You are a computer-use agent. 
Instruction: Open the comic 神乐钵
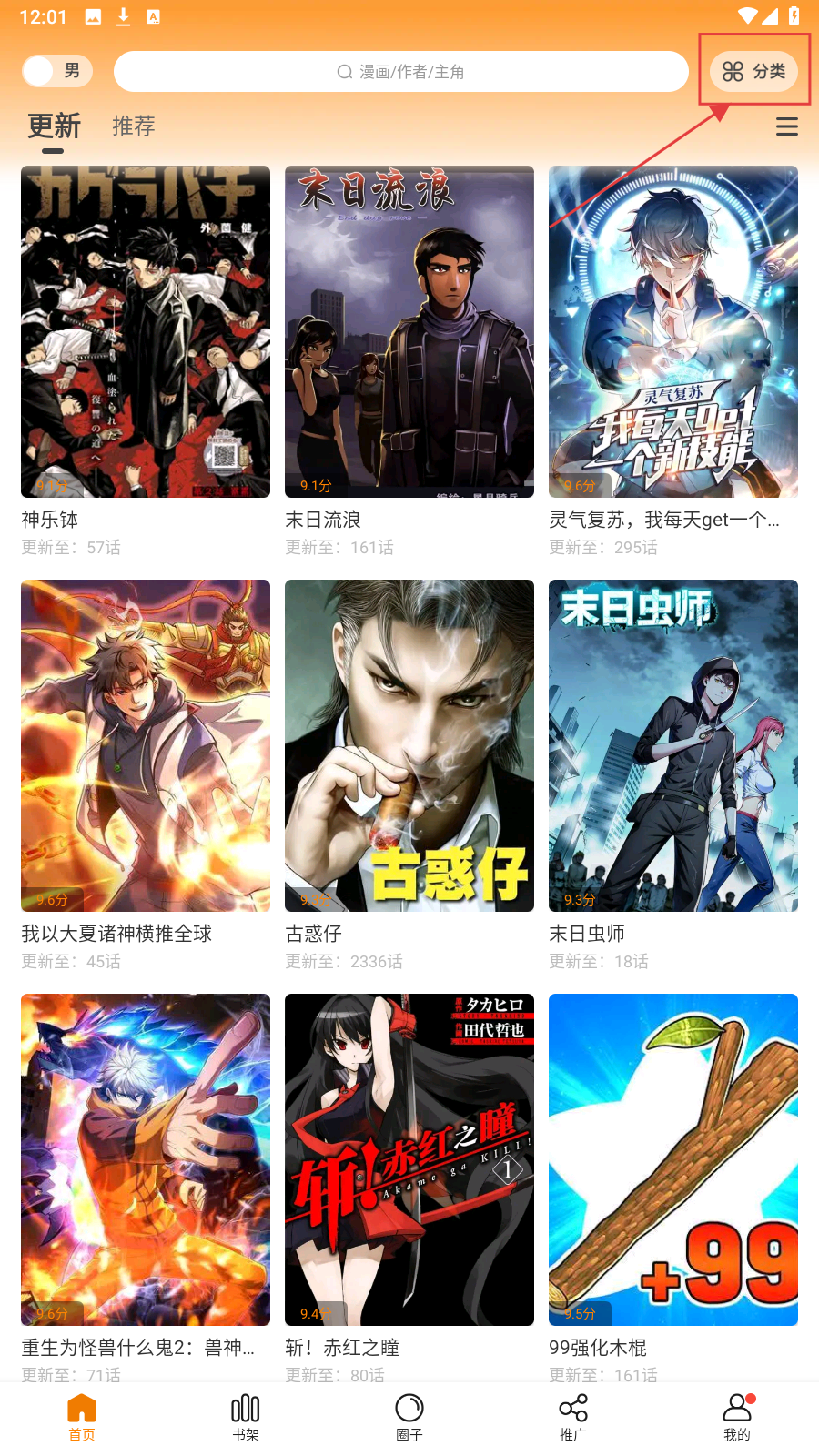146,331
